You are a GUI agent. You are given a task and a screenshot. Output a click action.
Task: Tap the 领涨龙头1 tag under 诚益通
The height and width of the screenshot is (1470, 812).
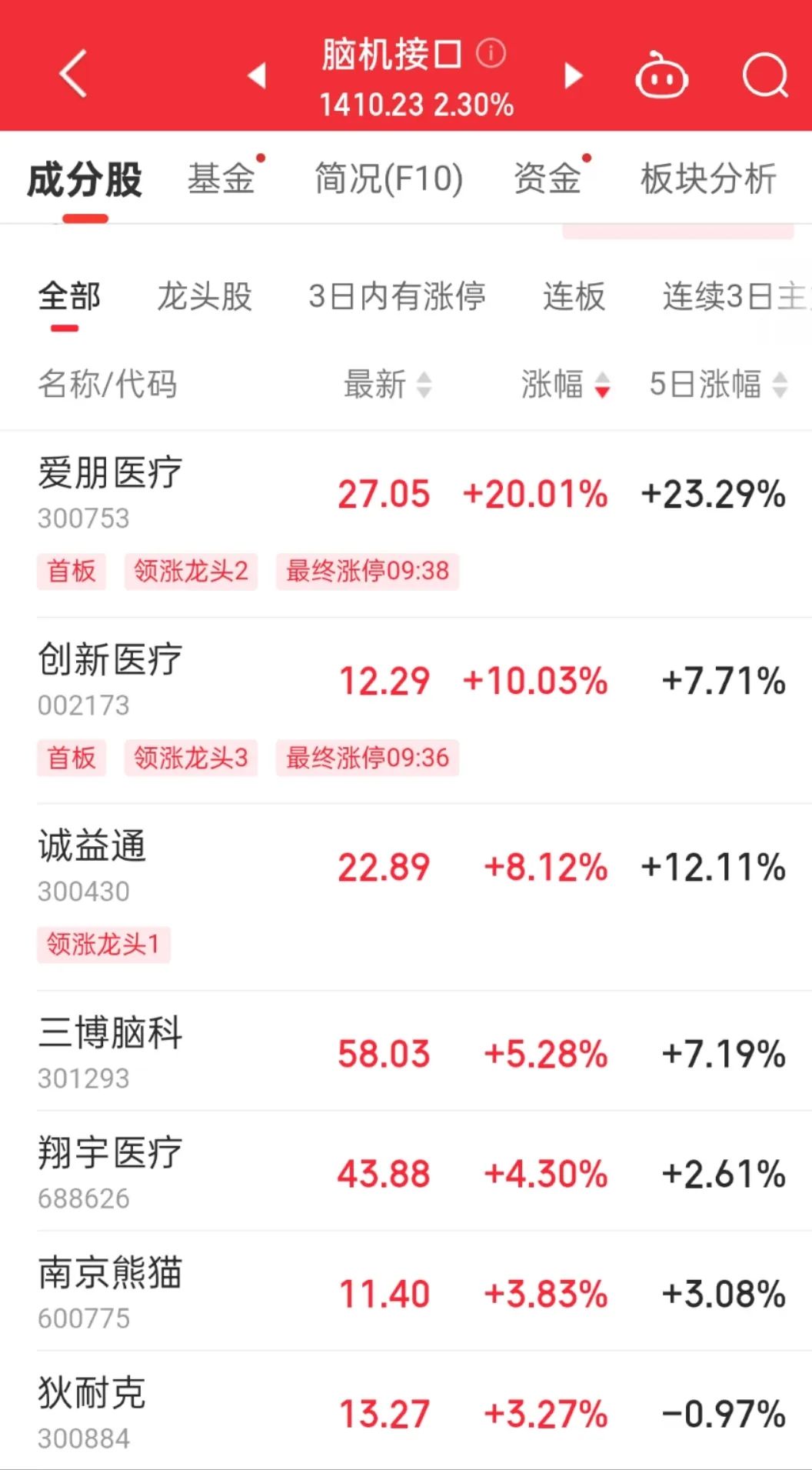[104, 946]
